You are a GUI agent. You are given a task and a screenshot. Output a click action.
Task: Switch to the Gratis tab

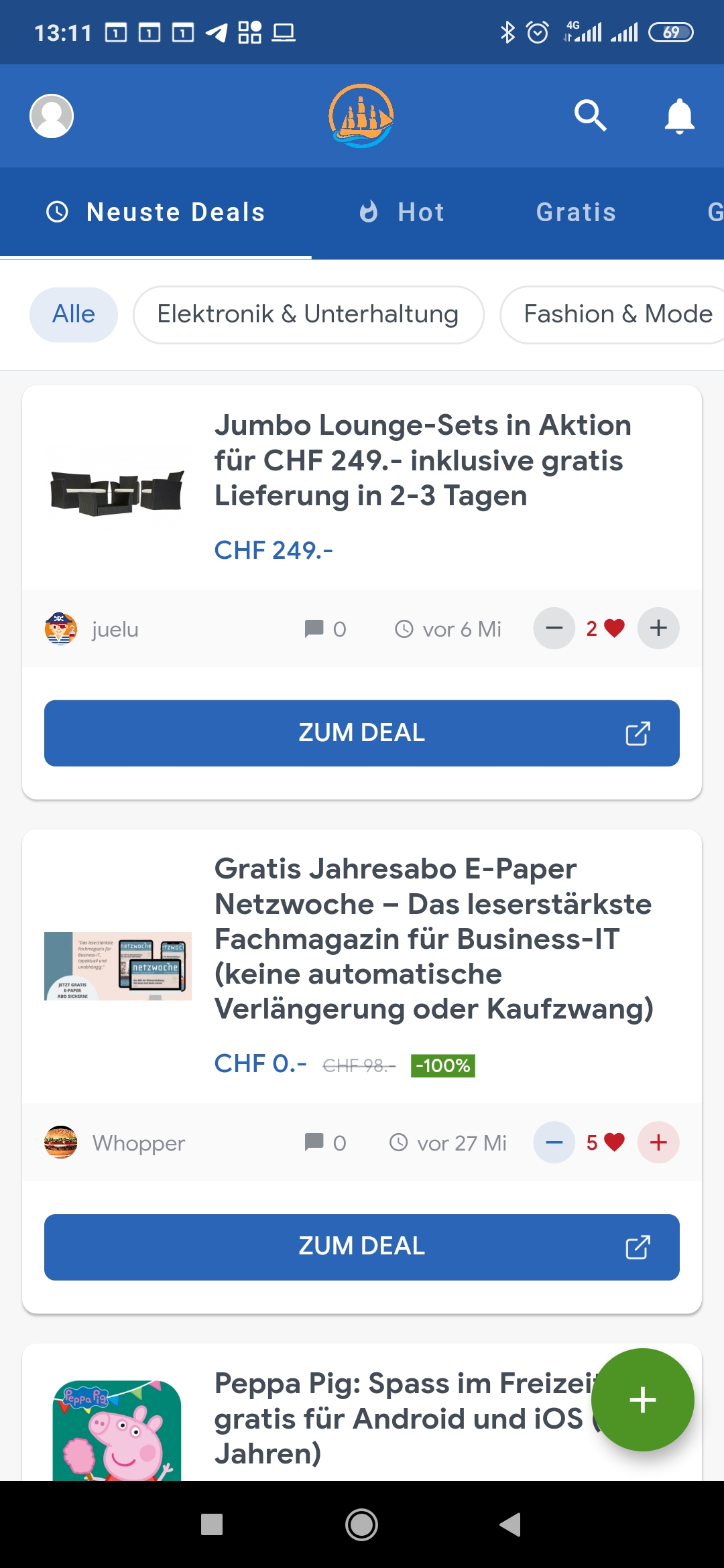click(x=576, y=212)
